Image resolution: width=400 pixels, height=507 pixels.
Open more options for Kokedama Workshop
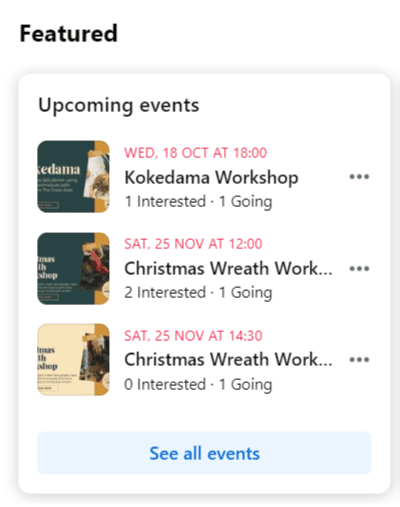359,177
